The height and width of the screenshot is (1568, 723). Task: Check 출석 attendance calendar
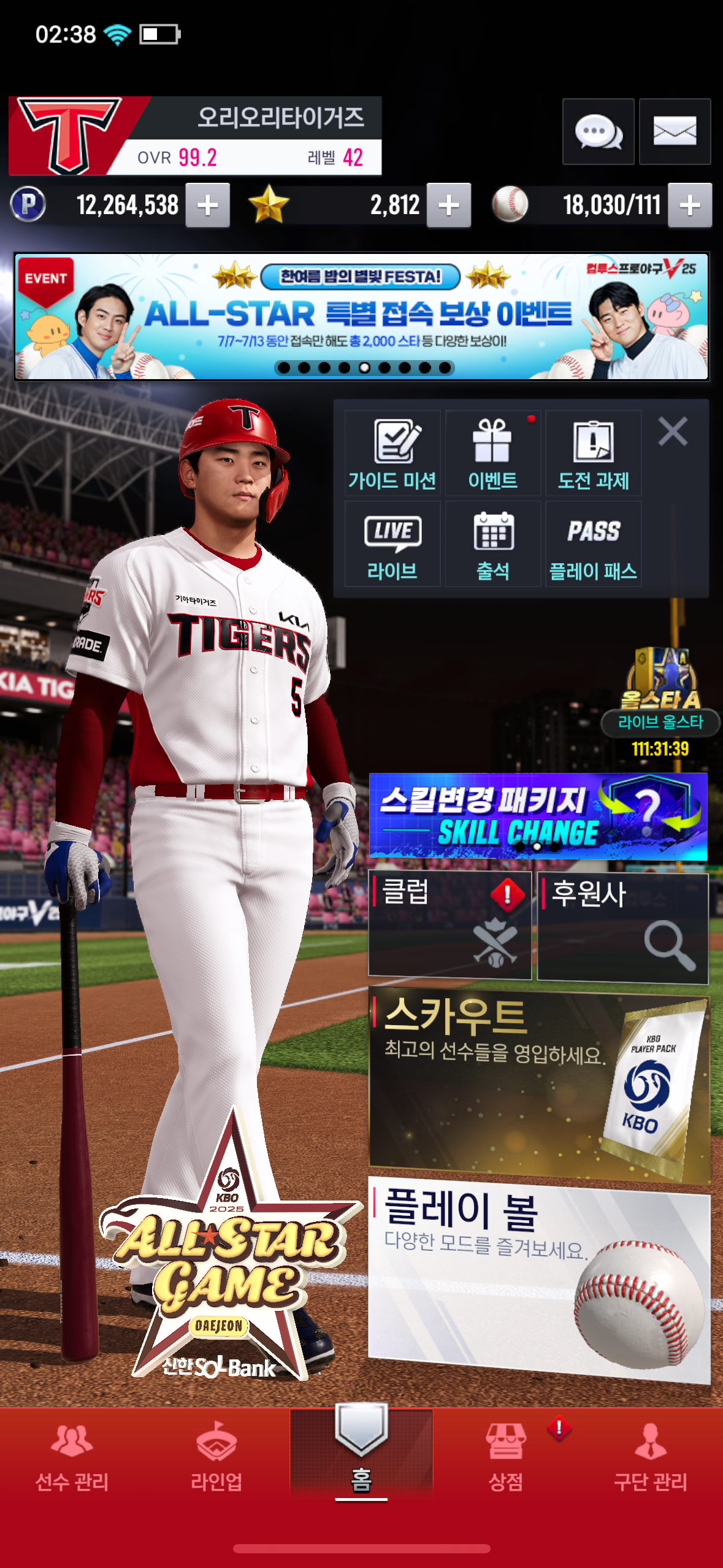(x=493, y=544)
